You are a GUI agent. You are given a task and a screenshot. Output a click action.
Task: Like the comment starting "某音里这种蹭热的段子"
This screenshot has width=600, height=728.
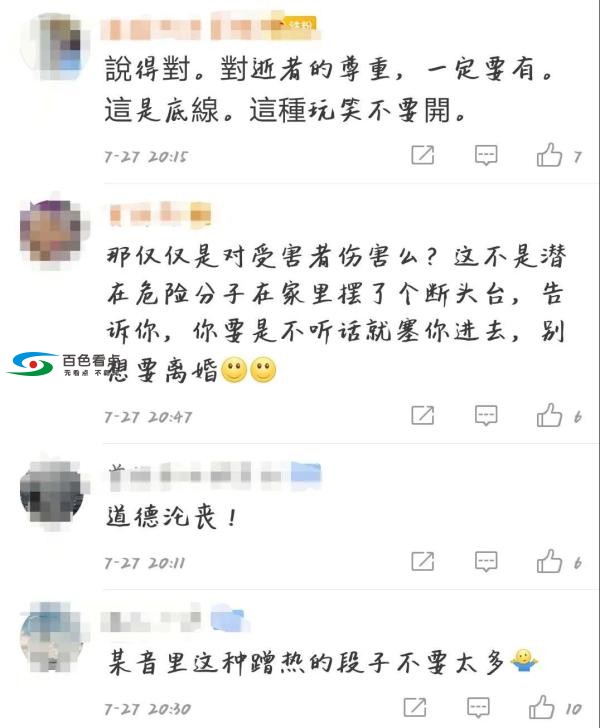[549, 706]
